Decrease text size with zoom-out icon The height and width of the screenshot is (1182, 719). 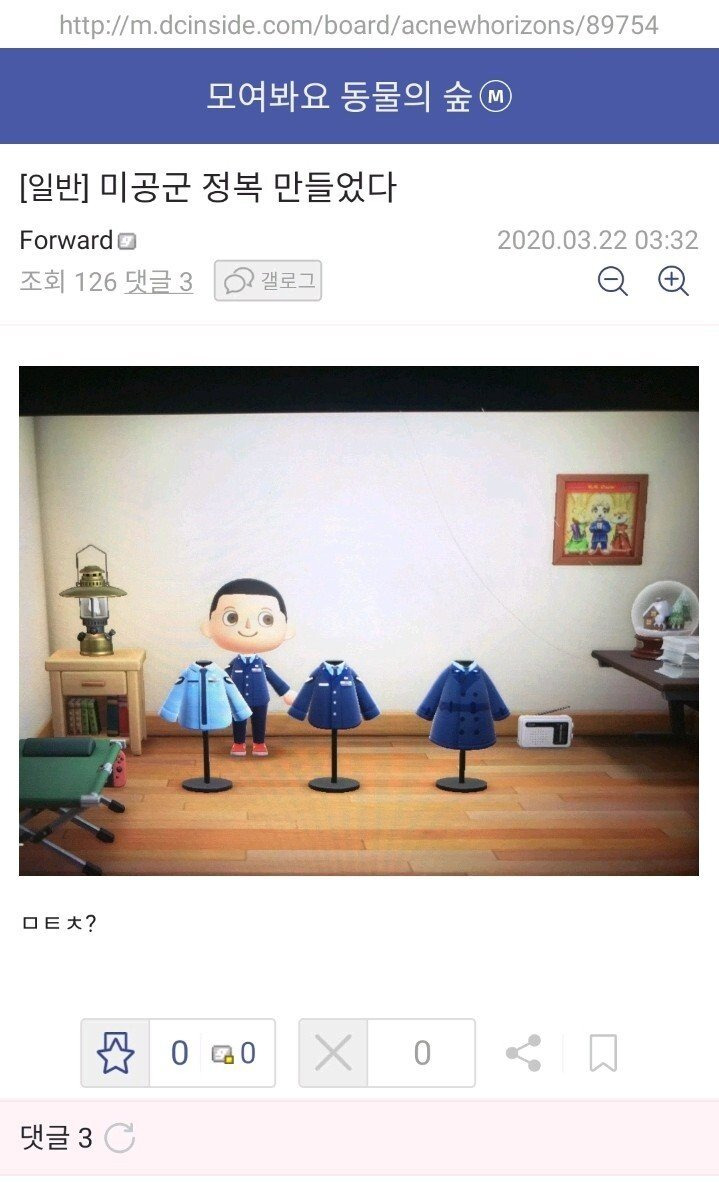coord(612,282)
